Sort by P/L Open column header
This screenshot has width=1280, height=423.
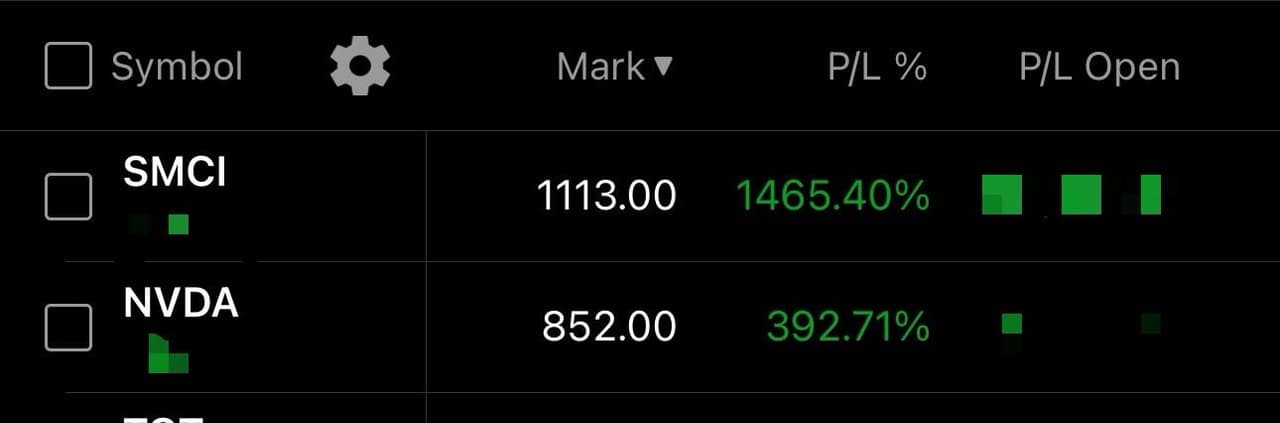point(1099,67)
